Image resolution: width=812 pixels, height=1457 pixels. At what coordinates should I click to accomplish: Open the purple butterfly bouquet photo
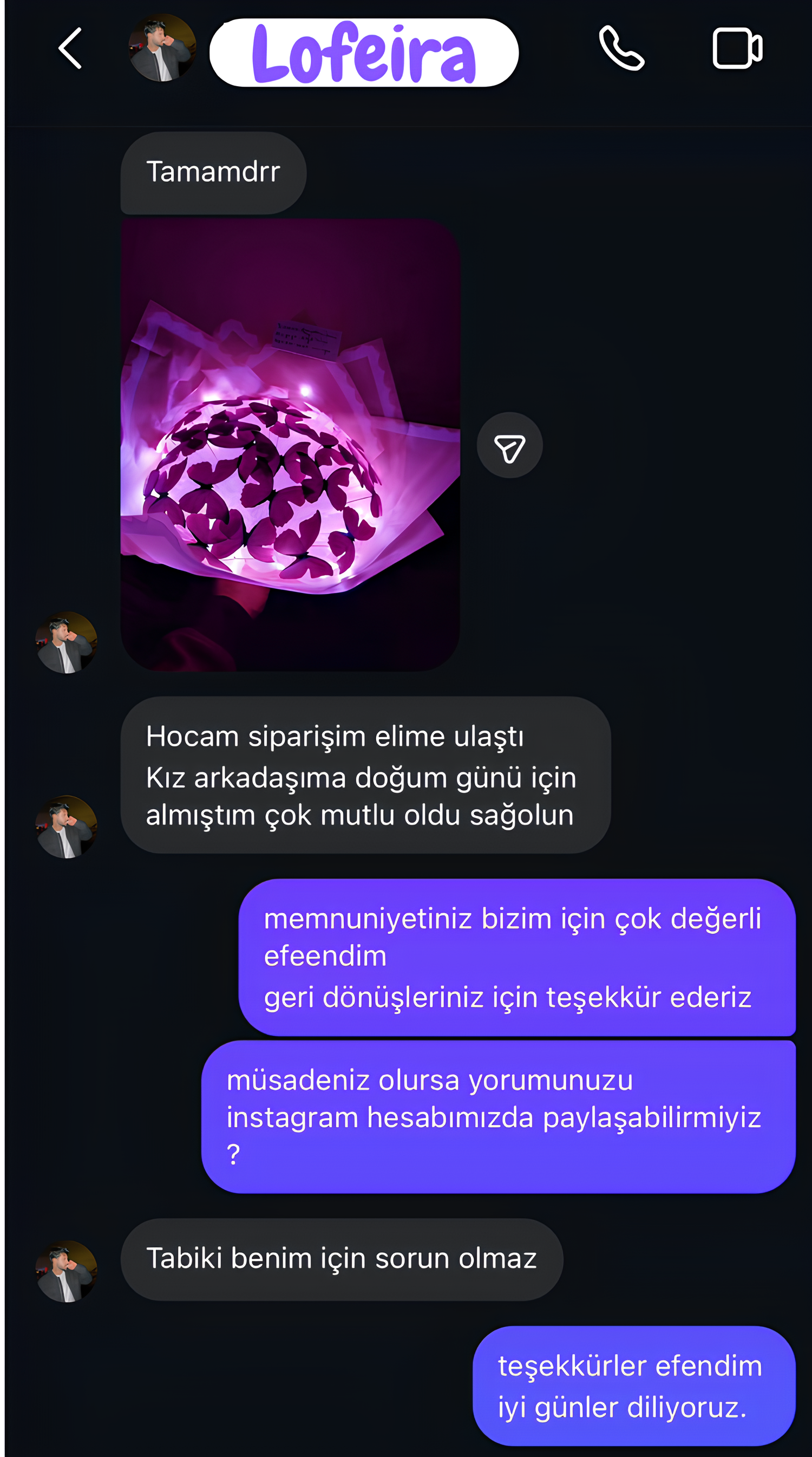coord(290,445)
